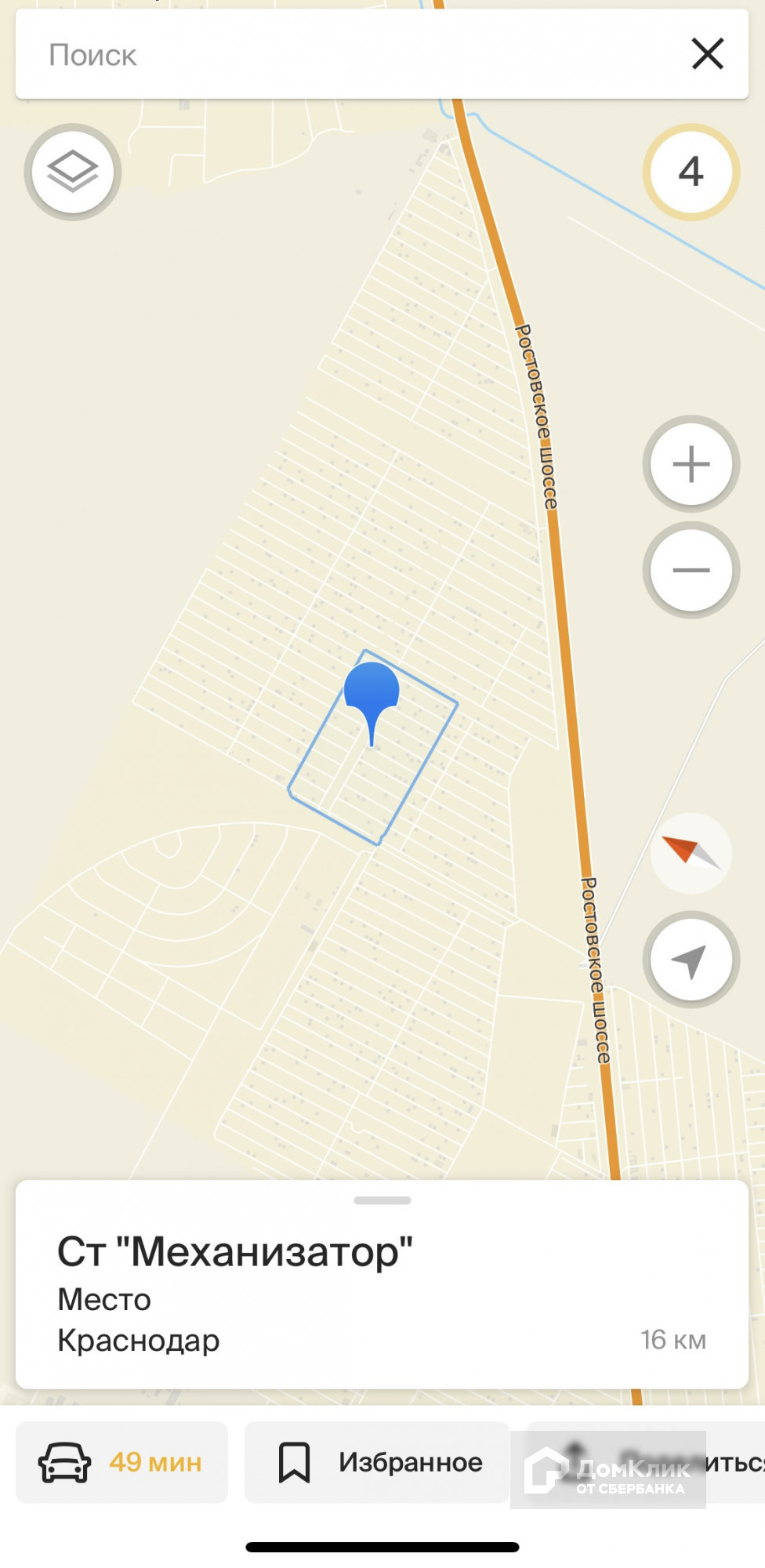Open the traffic level 4 indicator
765x1568 pixels.
click(x=691, y=172)
